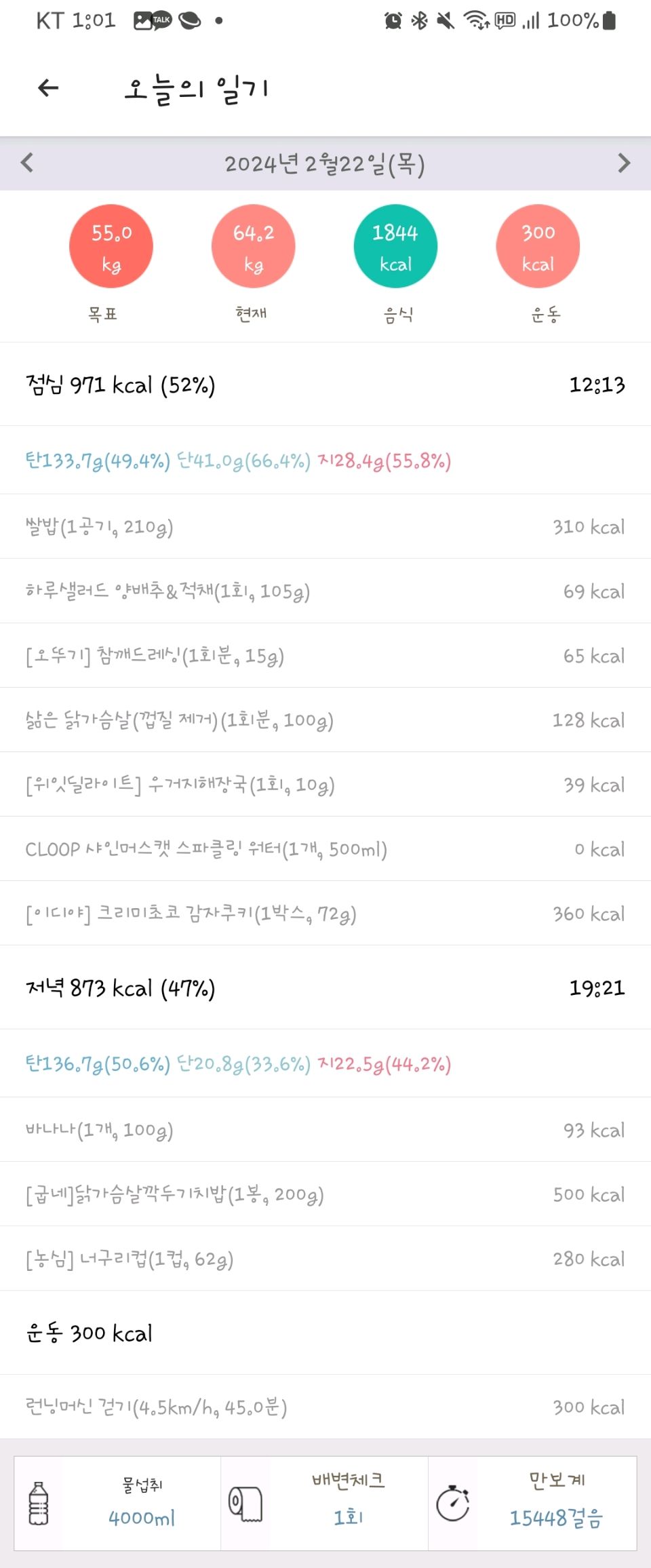Viewport: 651px width, 1568px height.
Task: Open the 닭가슴살깍두기치밥 500 kcal entry
Action: (x=324, y=1194)
